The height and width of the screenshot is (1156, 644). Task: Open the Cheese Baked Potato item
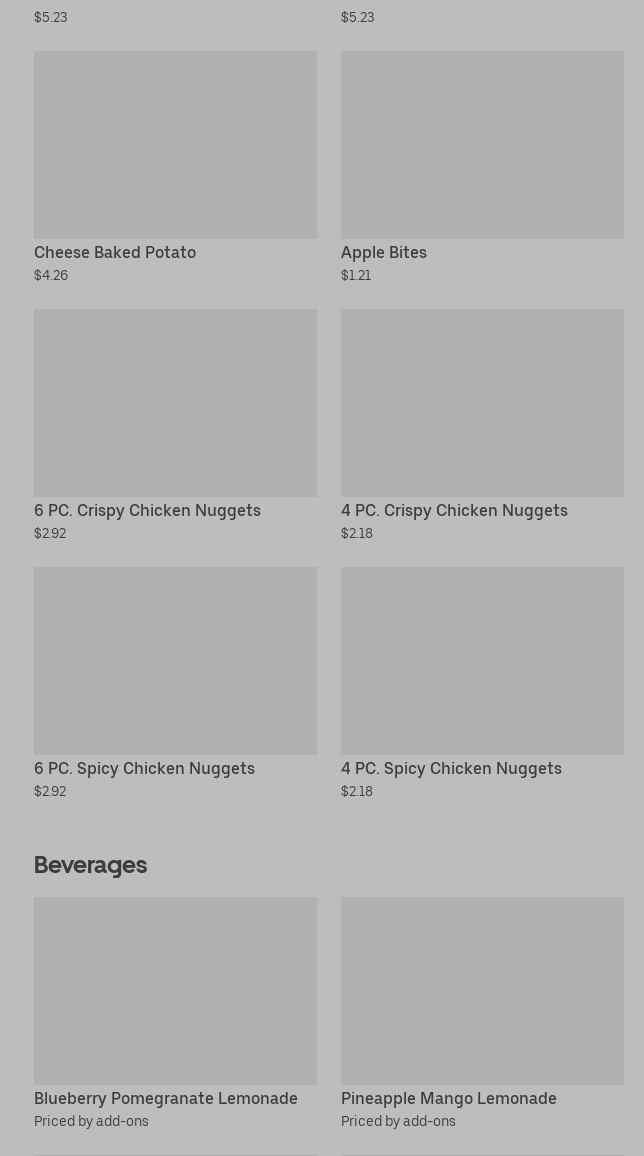(175, 167)
